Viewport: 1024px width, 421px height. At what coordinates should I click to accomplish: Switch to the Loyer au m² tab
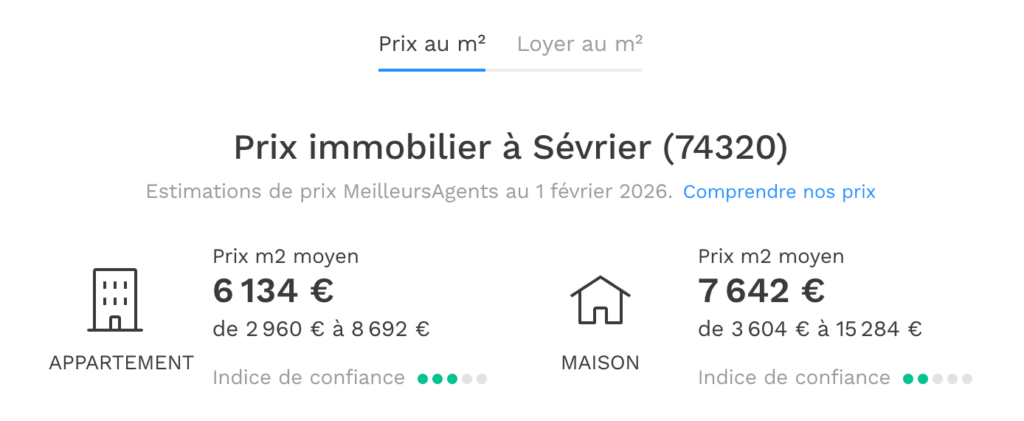point(579,44)
